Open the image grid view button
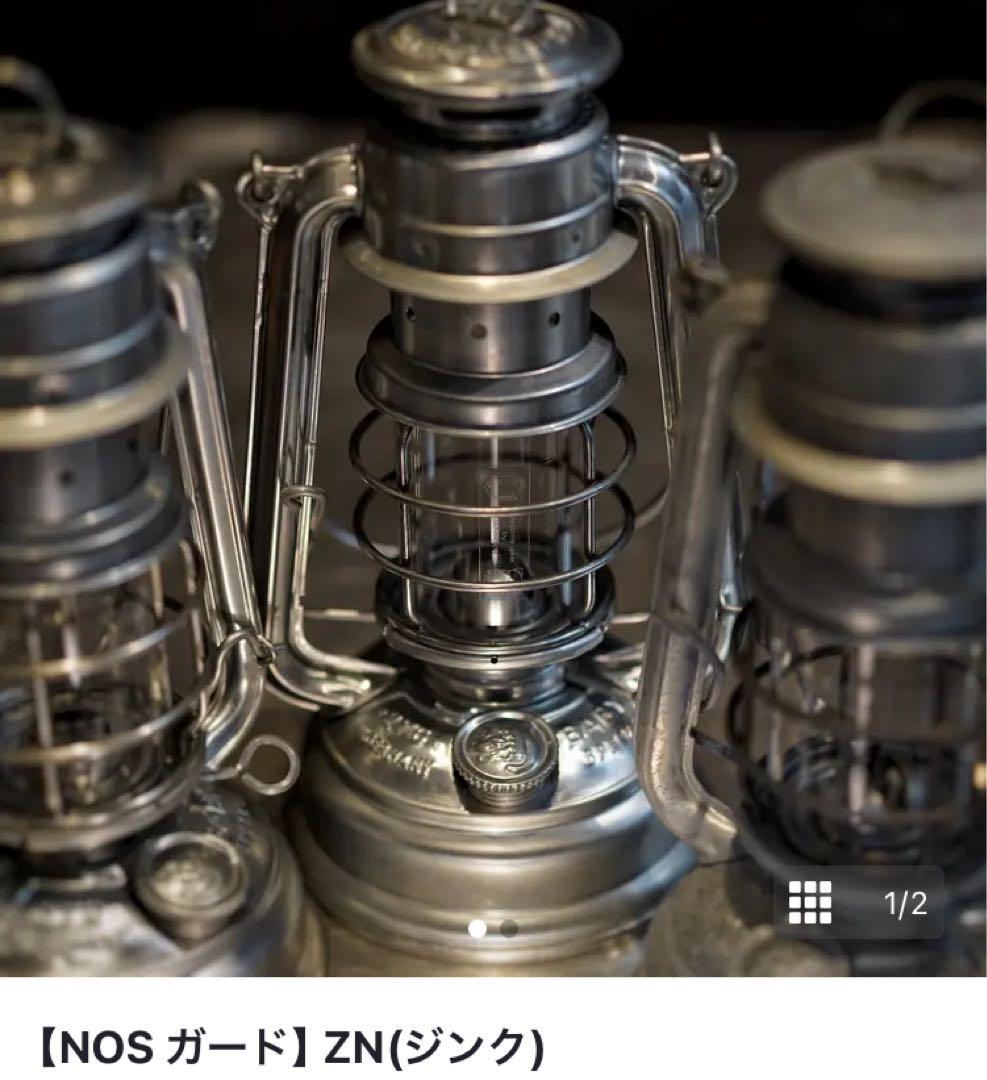This screenshot has height=1080, width=987. 810,903
